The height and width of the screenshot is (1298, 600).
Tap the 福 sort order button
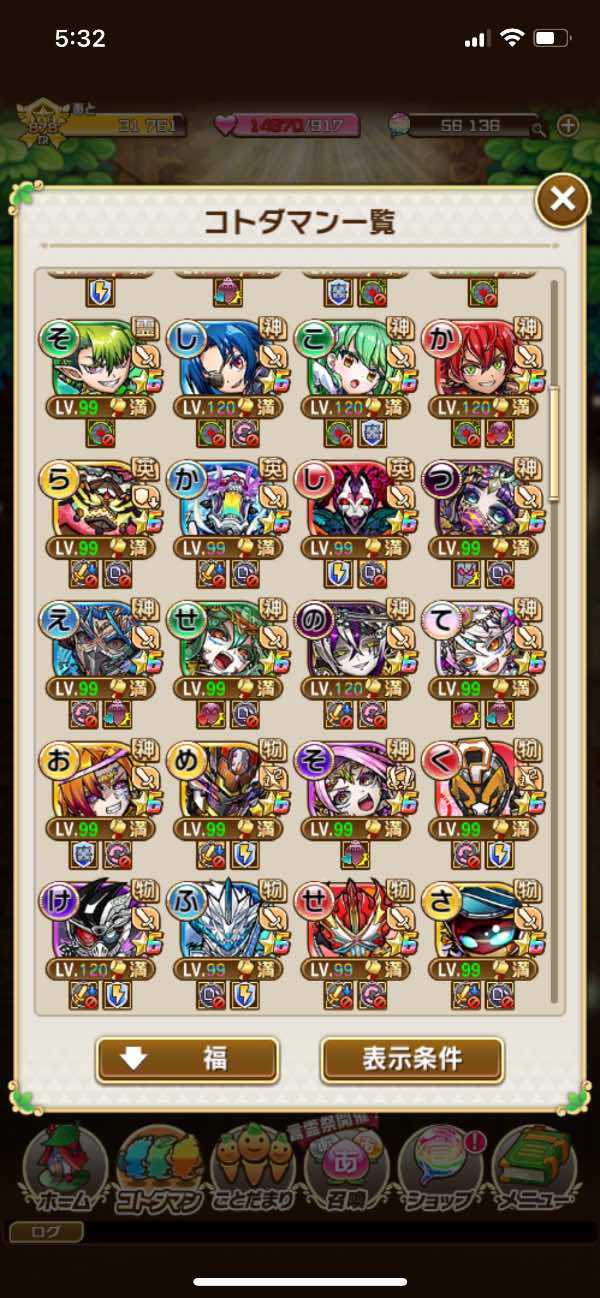[x=187, y=1059]
